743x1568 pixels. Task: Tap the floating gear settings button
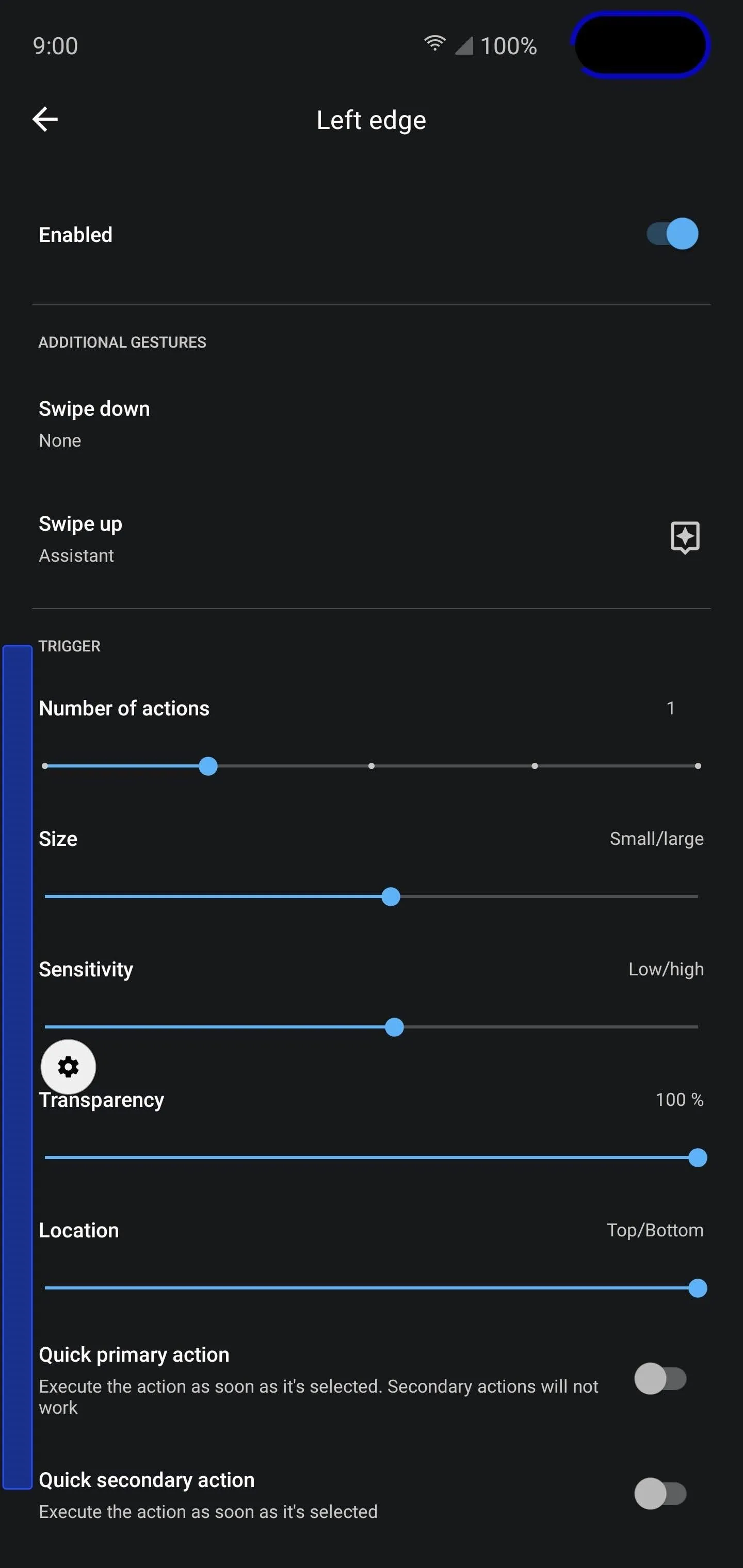[x=68, y=1067]
